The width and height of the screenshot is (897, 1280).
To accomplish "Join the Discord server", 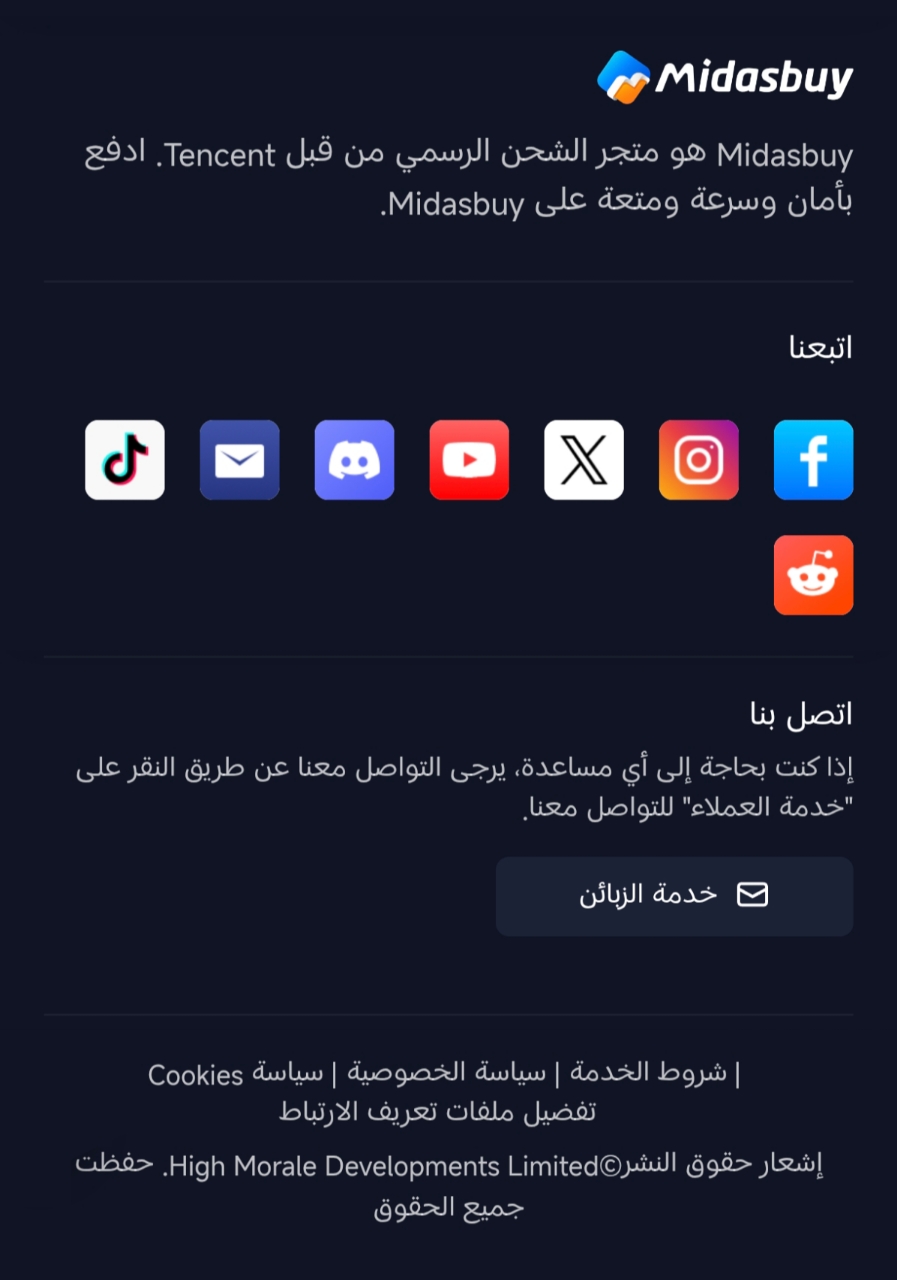I will (354, 460).
